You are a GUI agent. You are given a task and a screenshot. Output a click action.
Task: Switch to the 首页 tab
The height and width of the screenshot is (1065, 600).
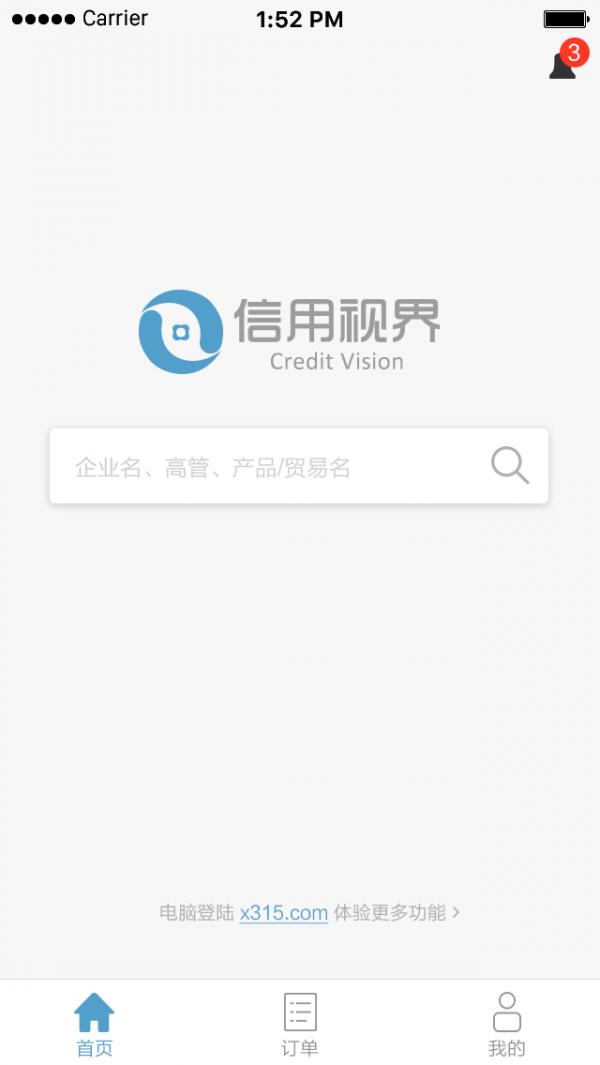[x=95, y=1024]
